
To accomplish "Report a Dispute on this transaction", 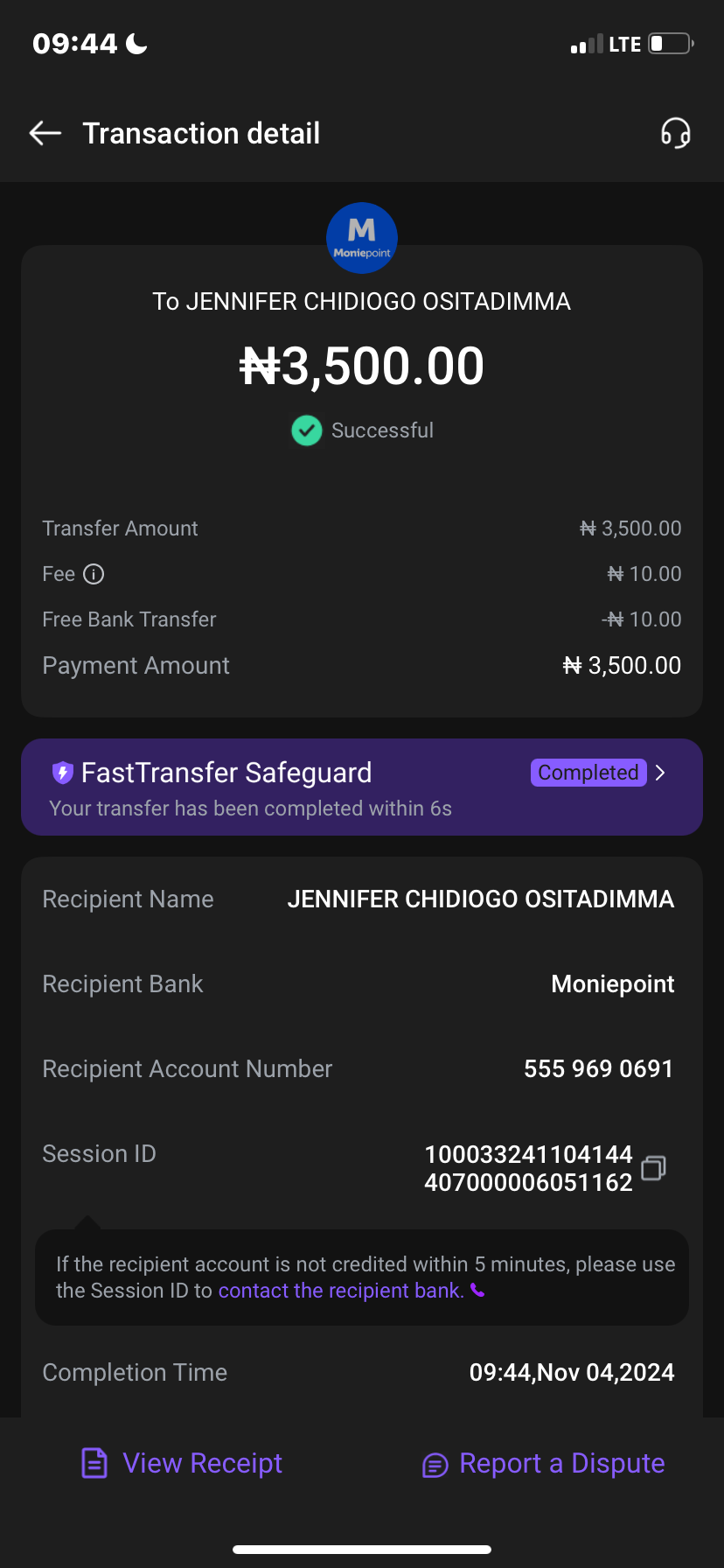I will (x=543, y=1463).
